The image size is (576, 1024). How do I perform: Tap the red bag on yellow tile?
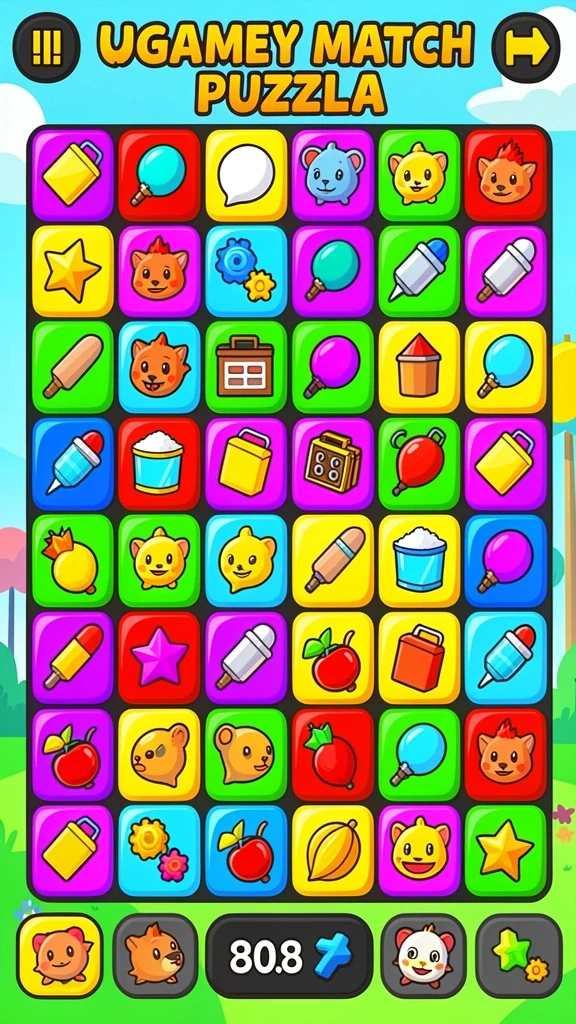[419, 657]
